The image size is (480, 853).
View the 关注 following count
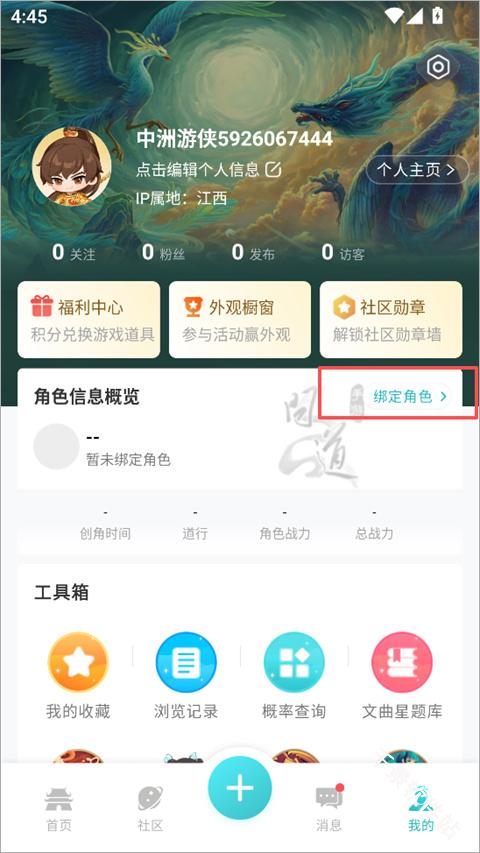73,252
